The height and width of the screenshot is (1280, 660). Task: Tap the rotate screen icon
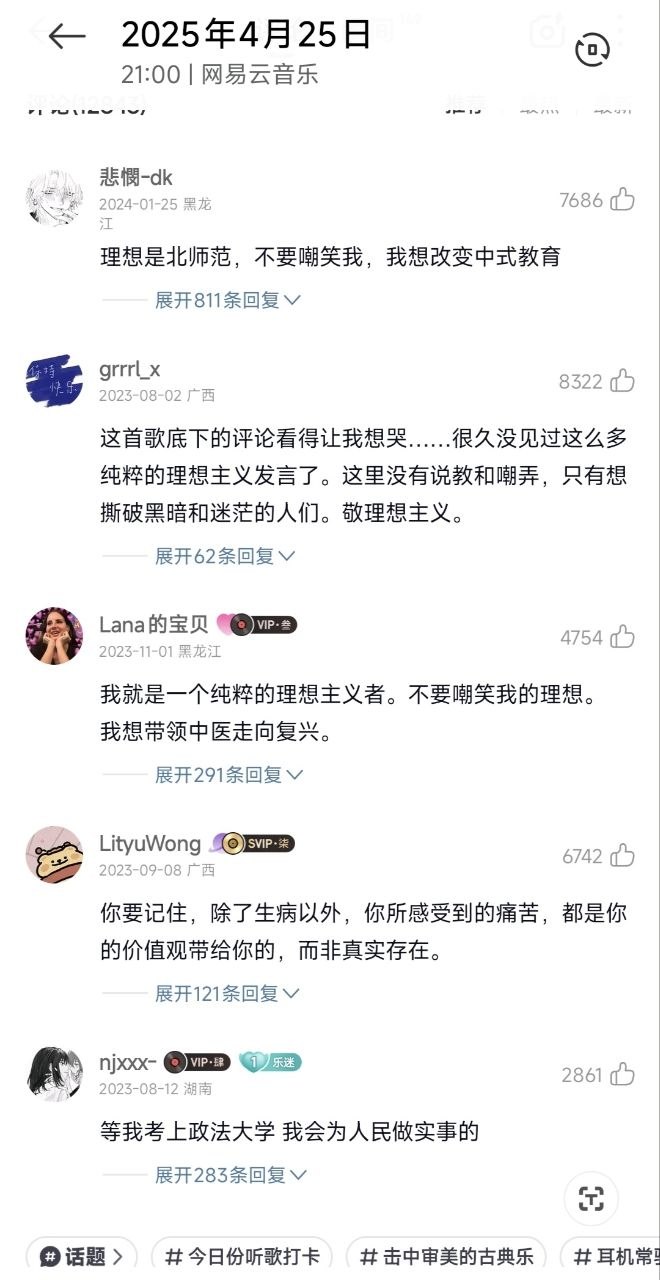point(592,49)
